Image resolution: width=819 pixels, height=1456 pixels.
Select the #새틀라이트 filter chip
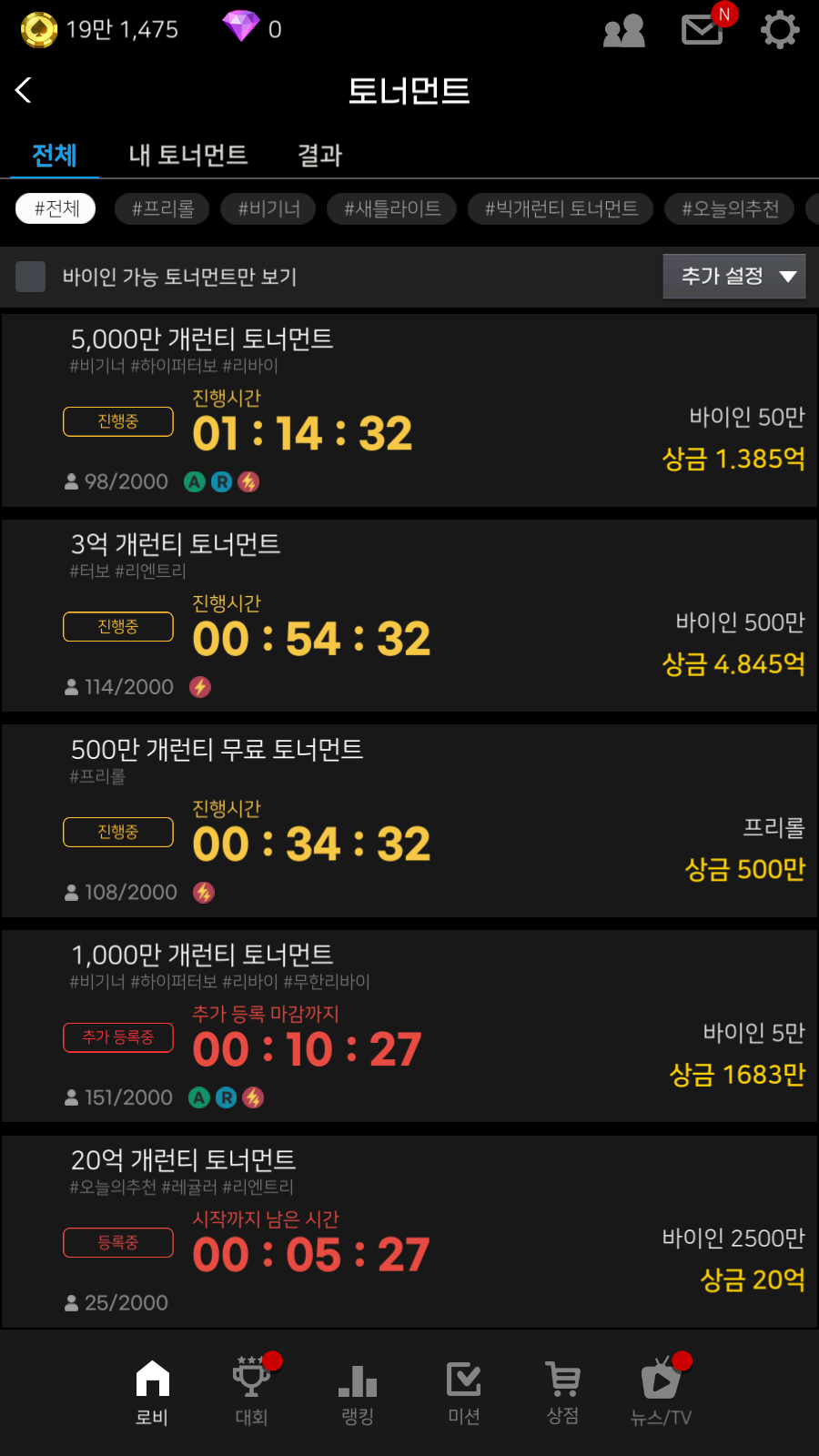392,208
